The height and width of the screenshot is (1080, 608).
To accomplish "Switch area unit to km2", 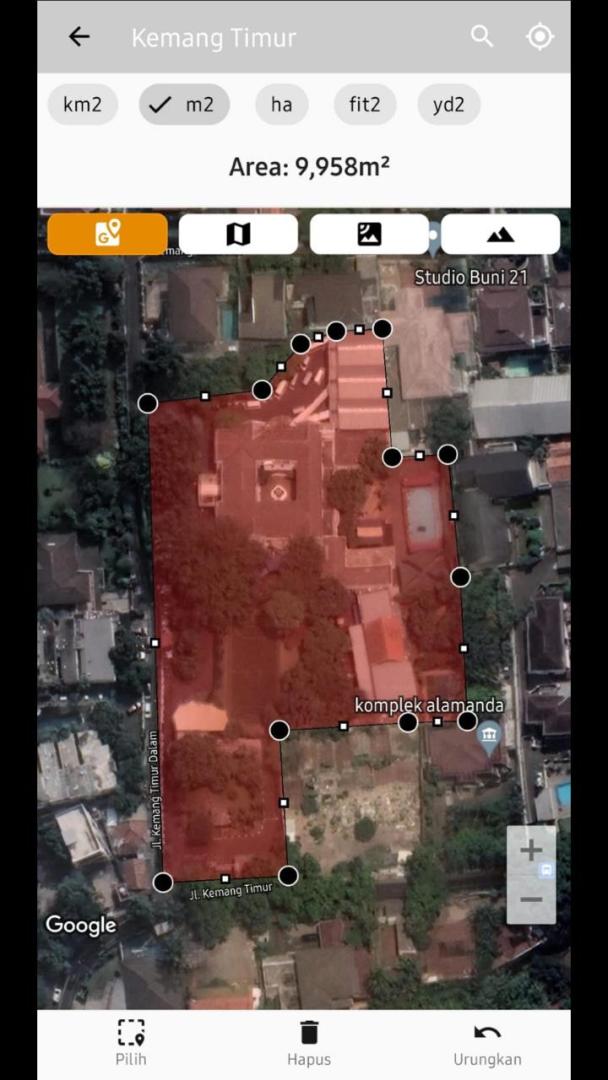I will [x=83, y=105].
